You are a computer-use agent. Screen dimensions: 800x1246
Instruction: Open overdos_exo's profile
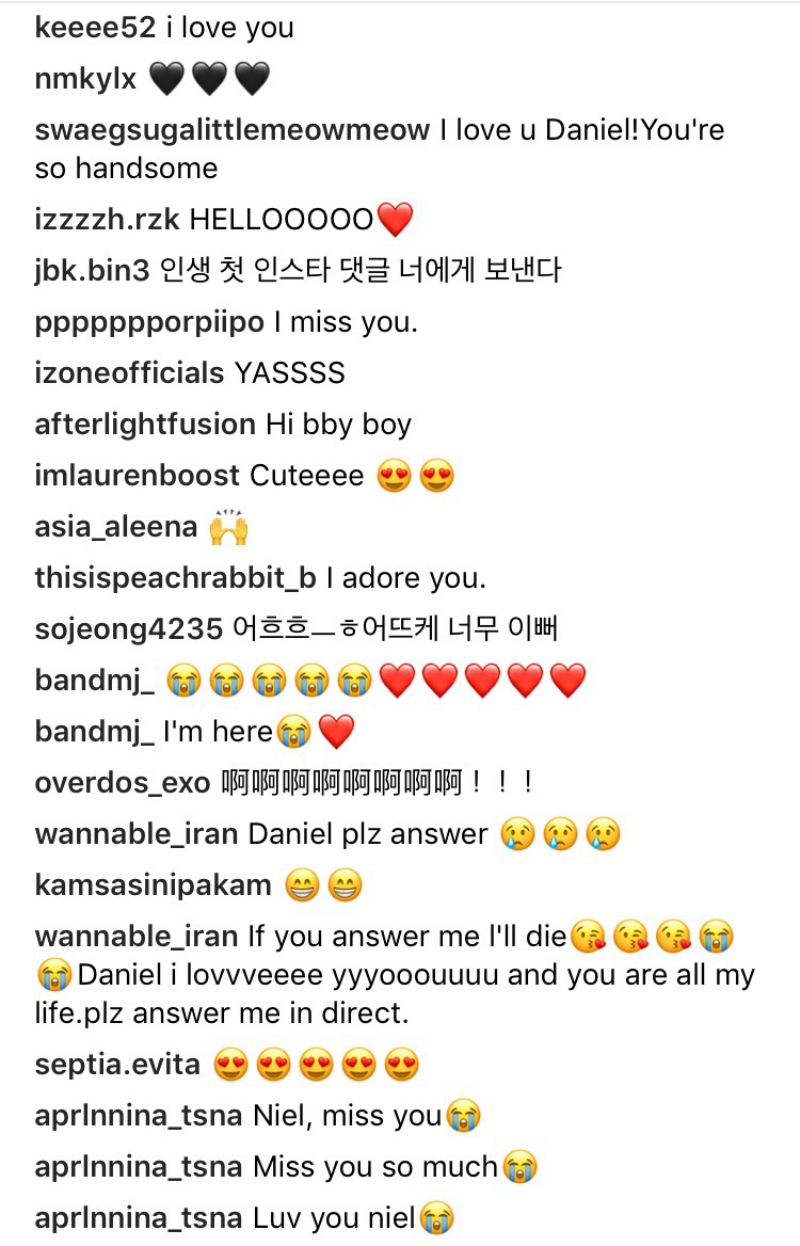click(122, 783)
